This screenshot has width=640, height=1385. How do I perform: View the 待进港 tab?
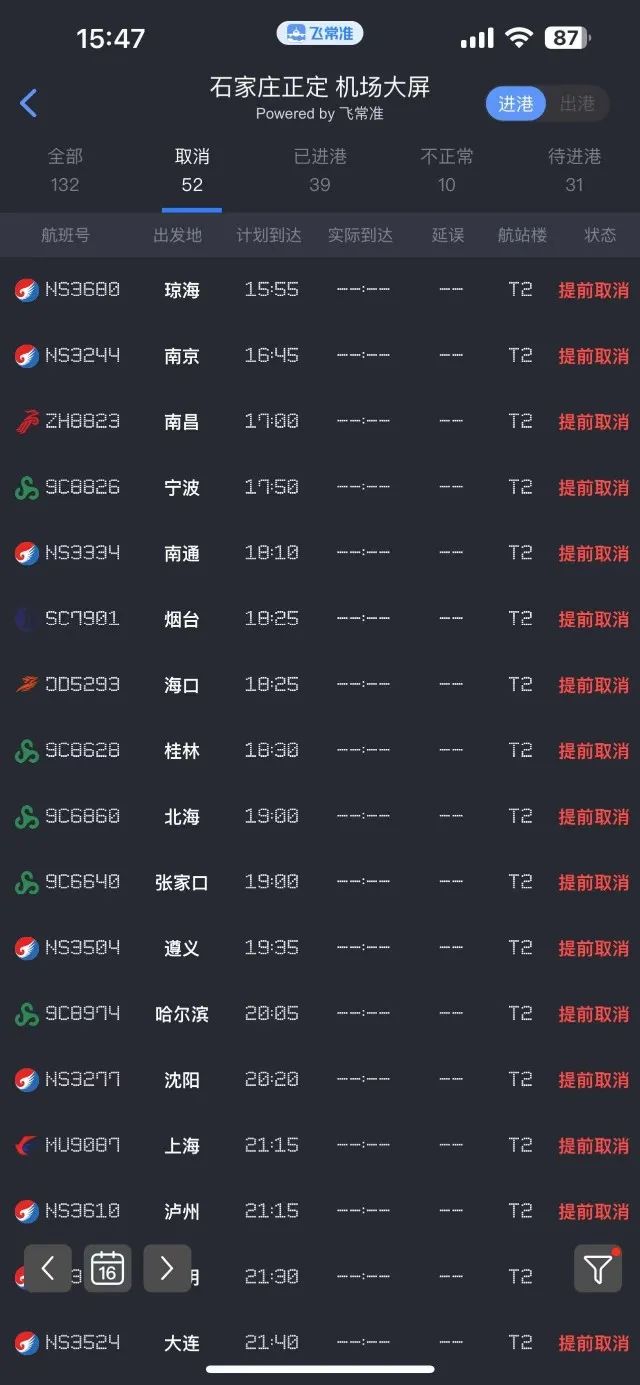point(574,170)
